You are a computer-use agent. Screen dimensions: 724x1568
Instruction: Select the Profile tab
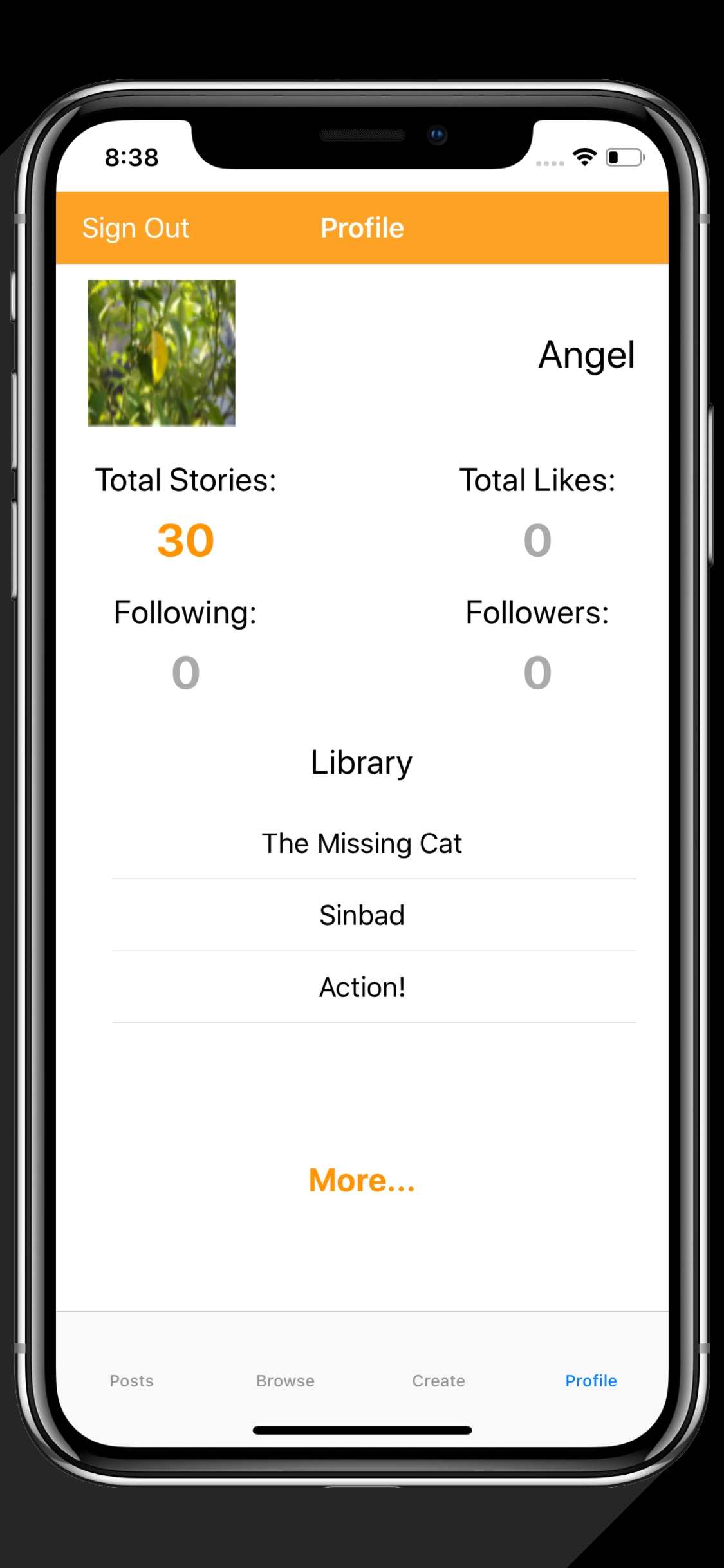(591, 1380)
